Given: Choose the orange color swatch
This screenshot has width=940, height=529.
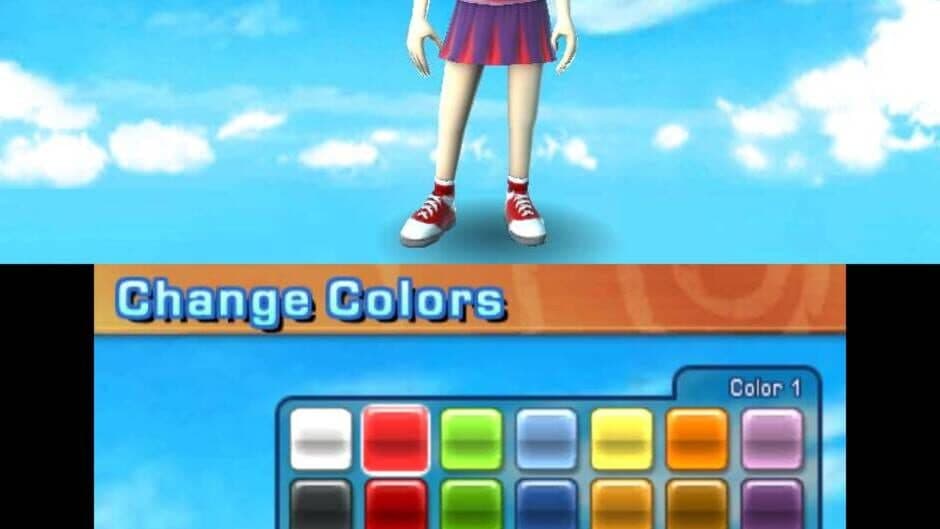Looking at the screenshot, I should [x=697, y=439].
